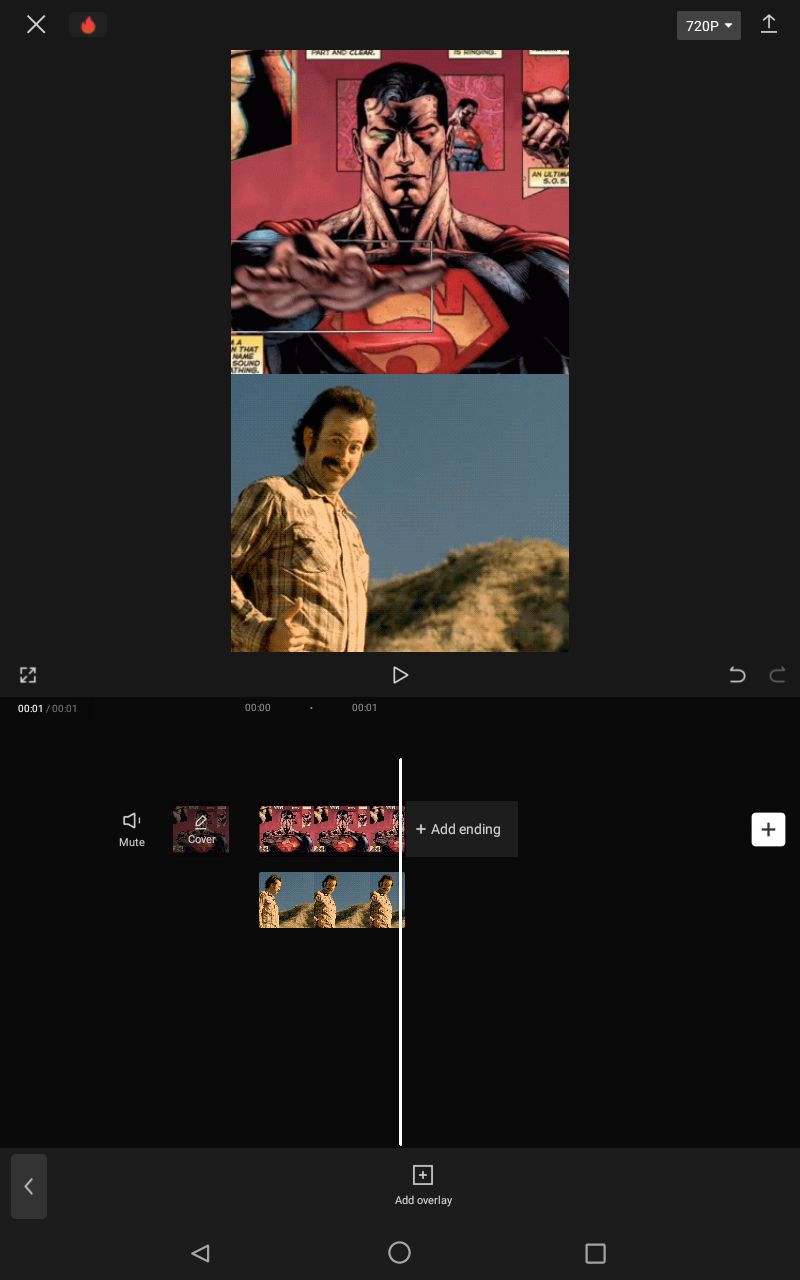Add a new clip with plus button
The width and height of the screenshot is (800, 1280).
[x=768, y=829]
